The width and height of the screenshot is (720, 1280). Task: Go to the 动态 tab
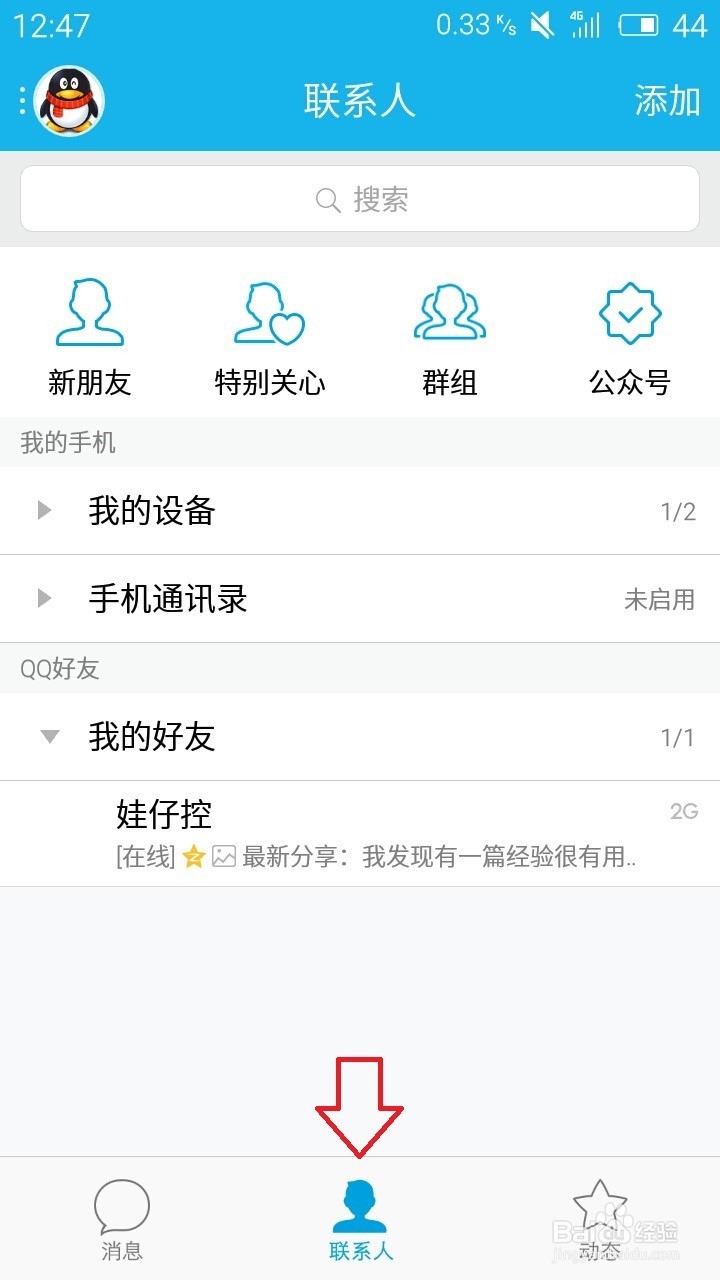599,1219
